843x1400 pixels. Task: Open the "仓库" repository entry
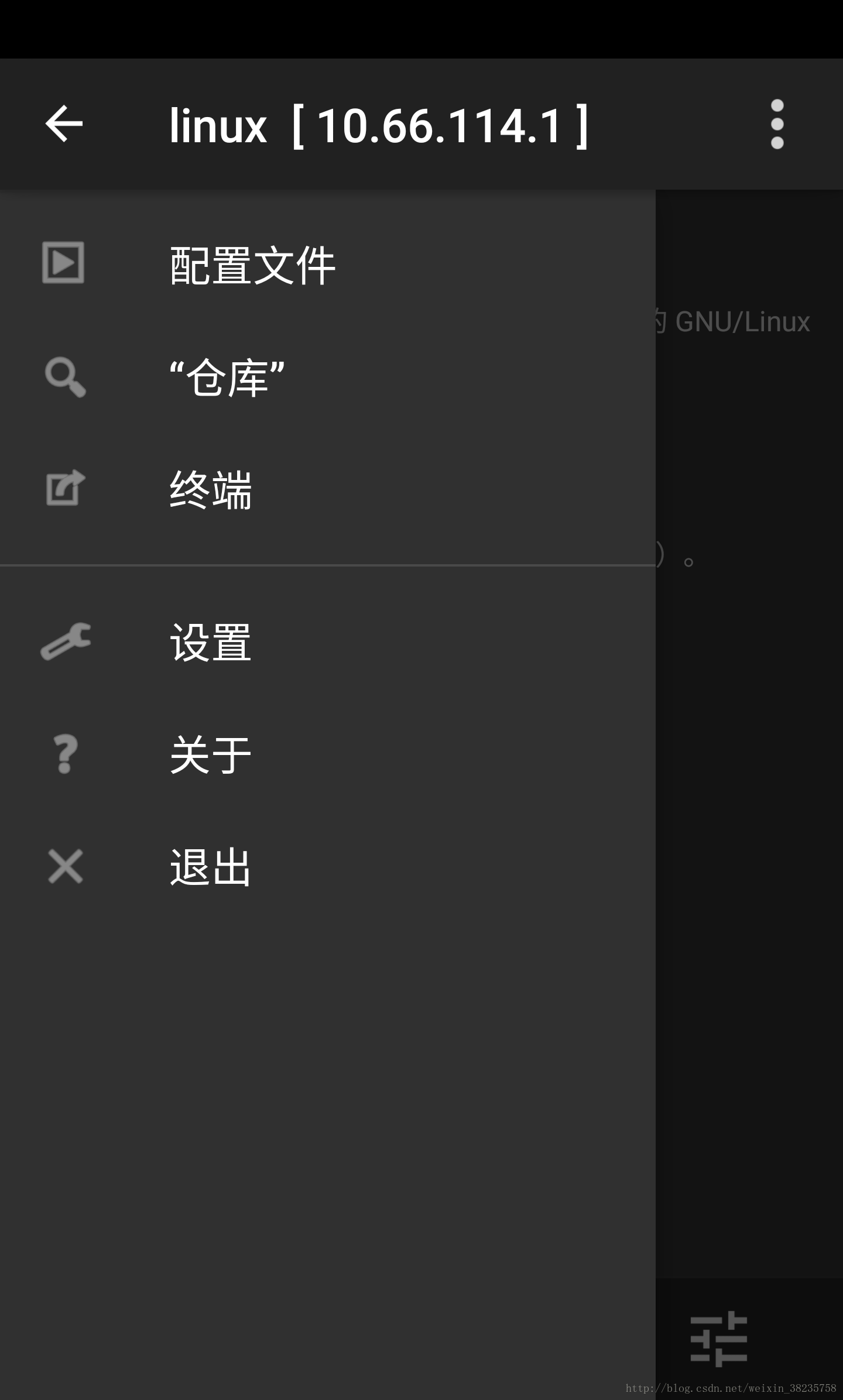[328, 377]
